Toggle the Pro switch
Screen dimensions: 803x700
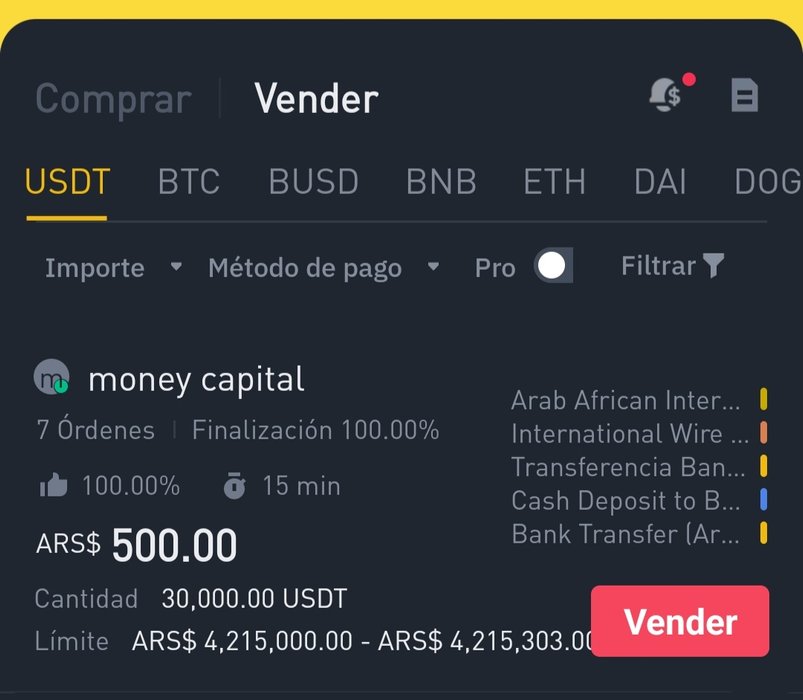click(x=553, y=266)
